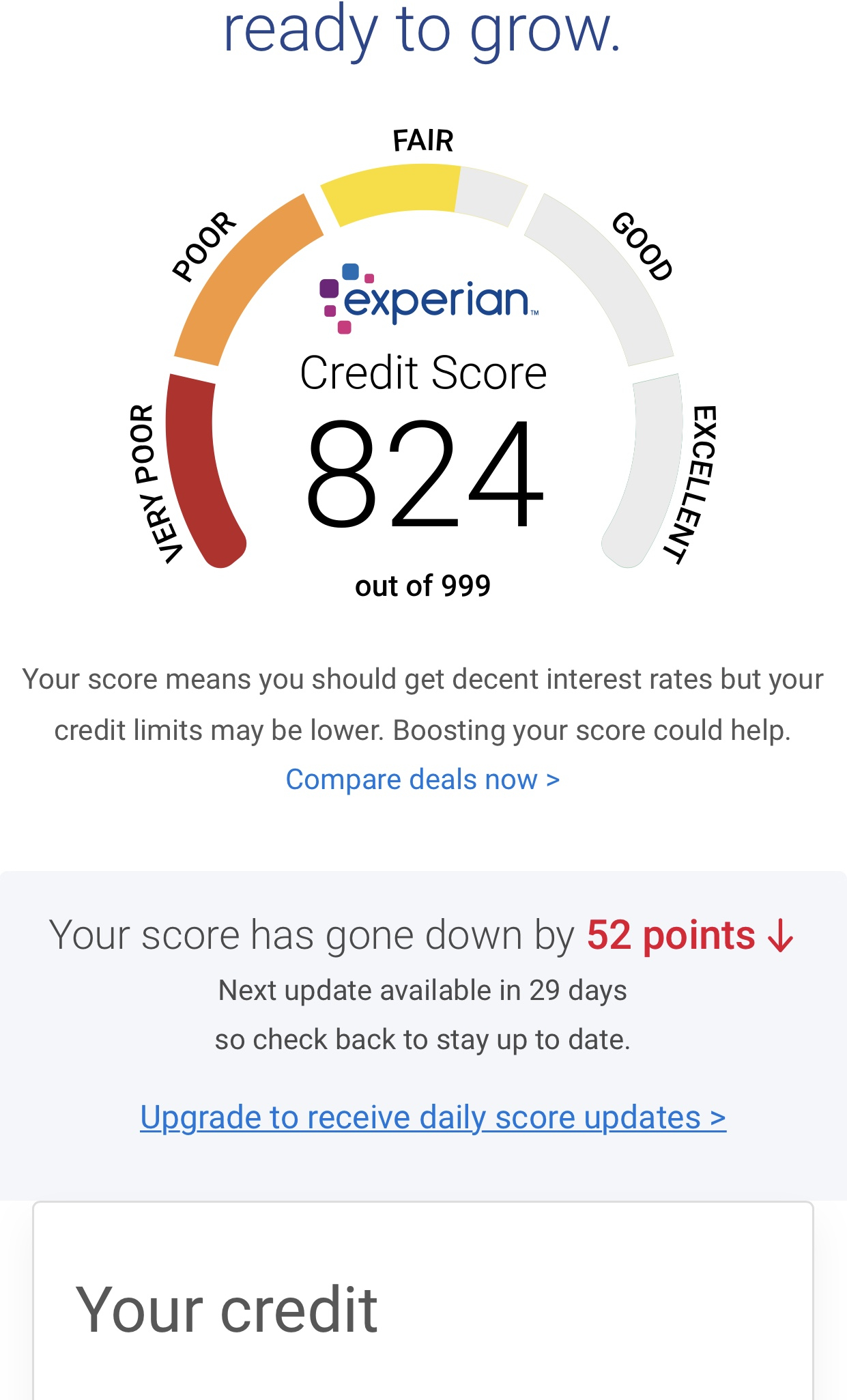Tap Upgrade to receive daily score updates

click(x=433, y=1117)
